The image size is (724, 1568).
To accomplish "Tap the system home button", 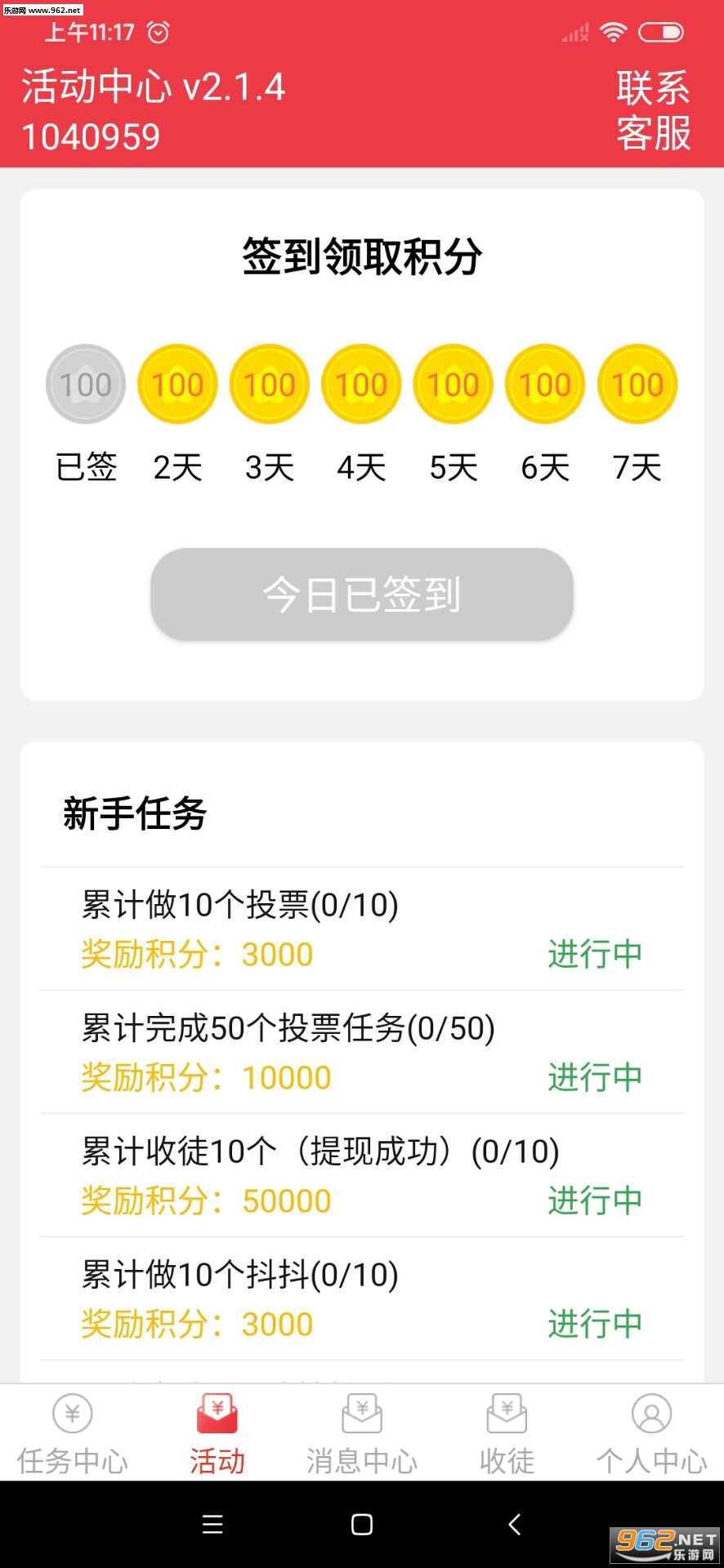I will (362, 1524).
